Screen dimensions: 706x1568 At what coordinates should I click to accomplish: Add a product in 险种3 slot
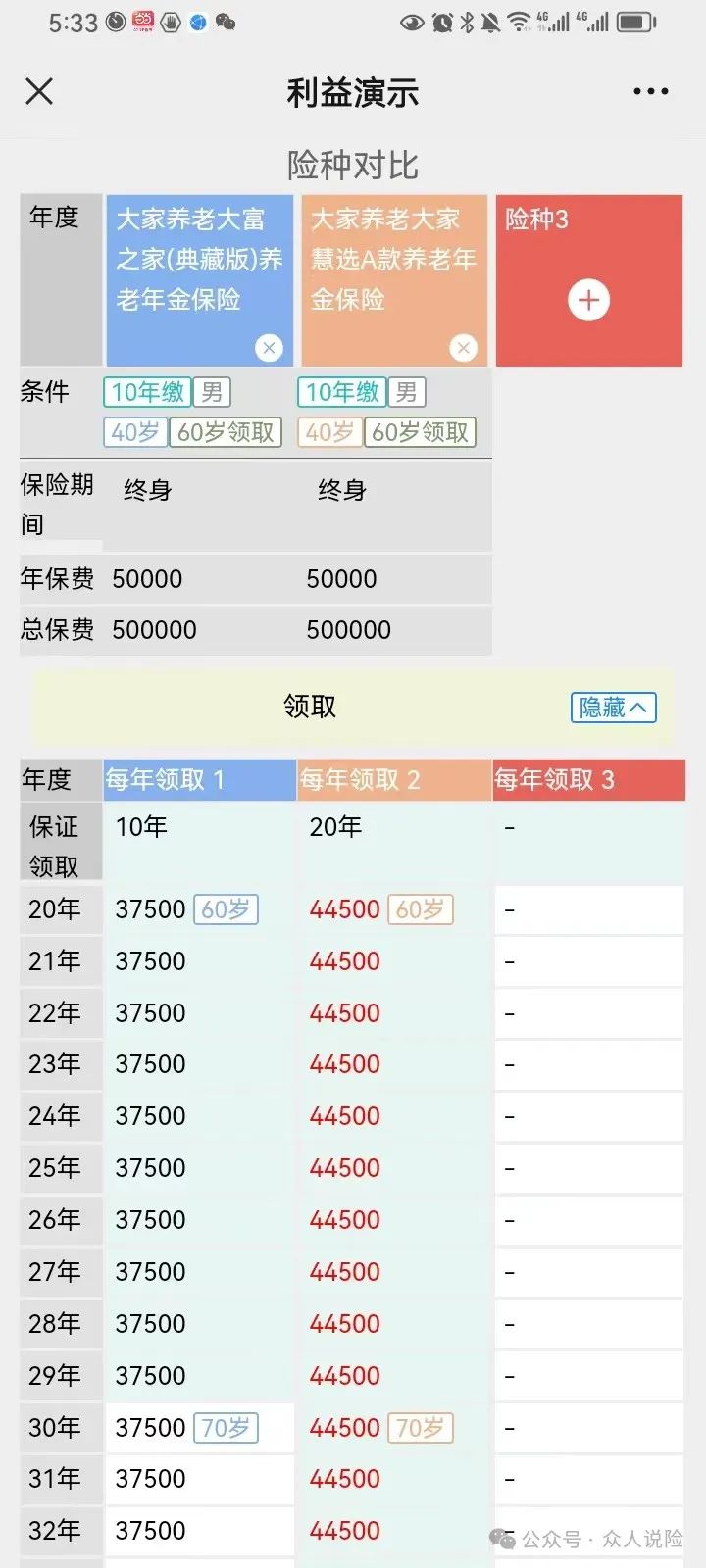click(x=588, y=300)
